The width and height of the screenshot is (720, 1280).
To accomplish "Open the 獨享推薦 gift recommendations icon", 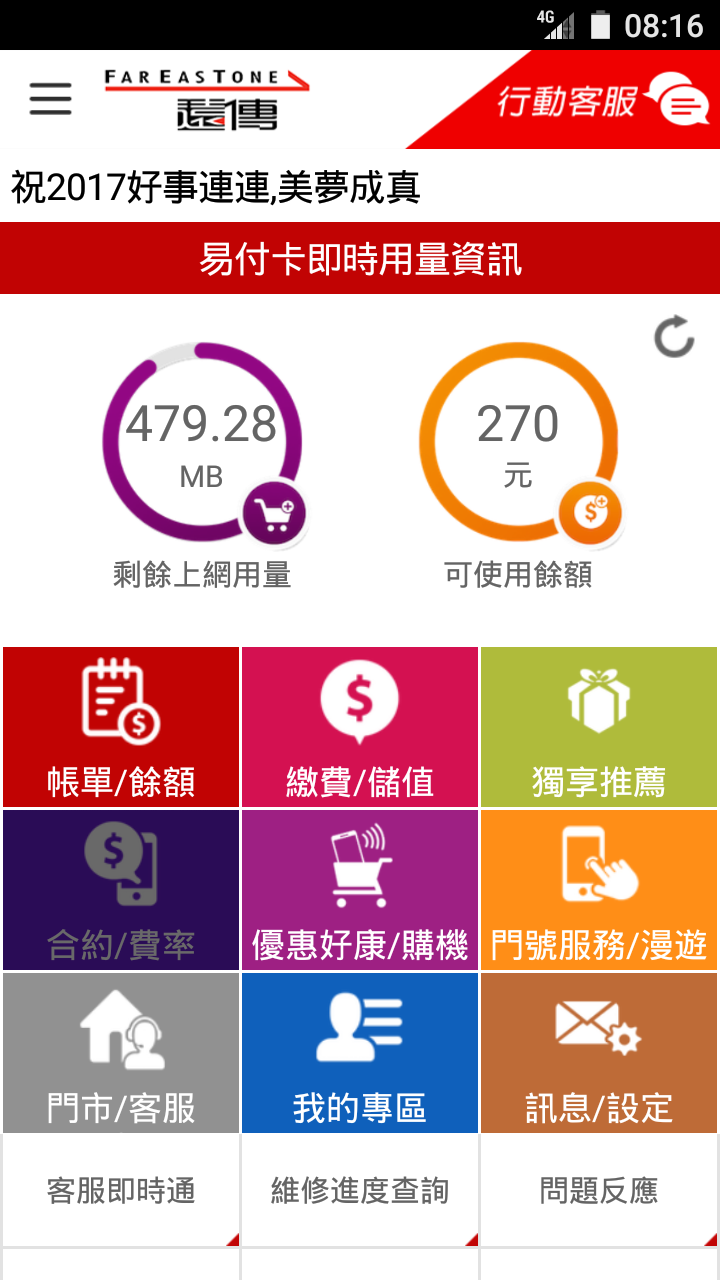I will 598,725.
